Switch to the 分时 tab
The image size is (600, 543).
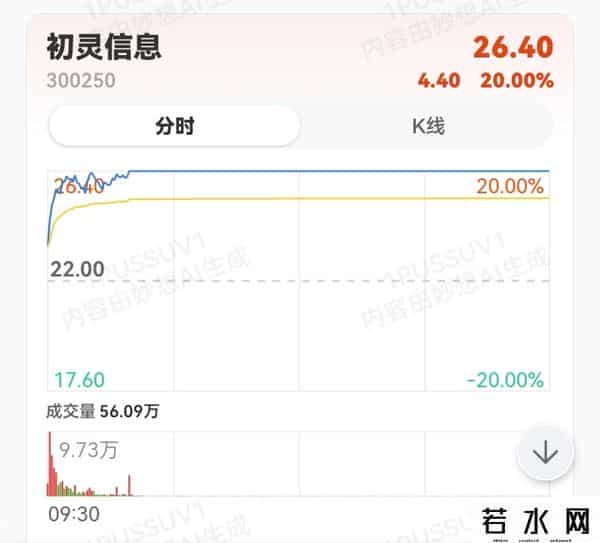pyautogui.click(x=174, y=127)
